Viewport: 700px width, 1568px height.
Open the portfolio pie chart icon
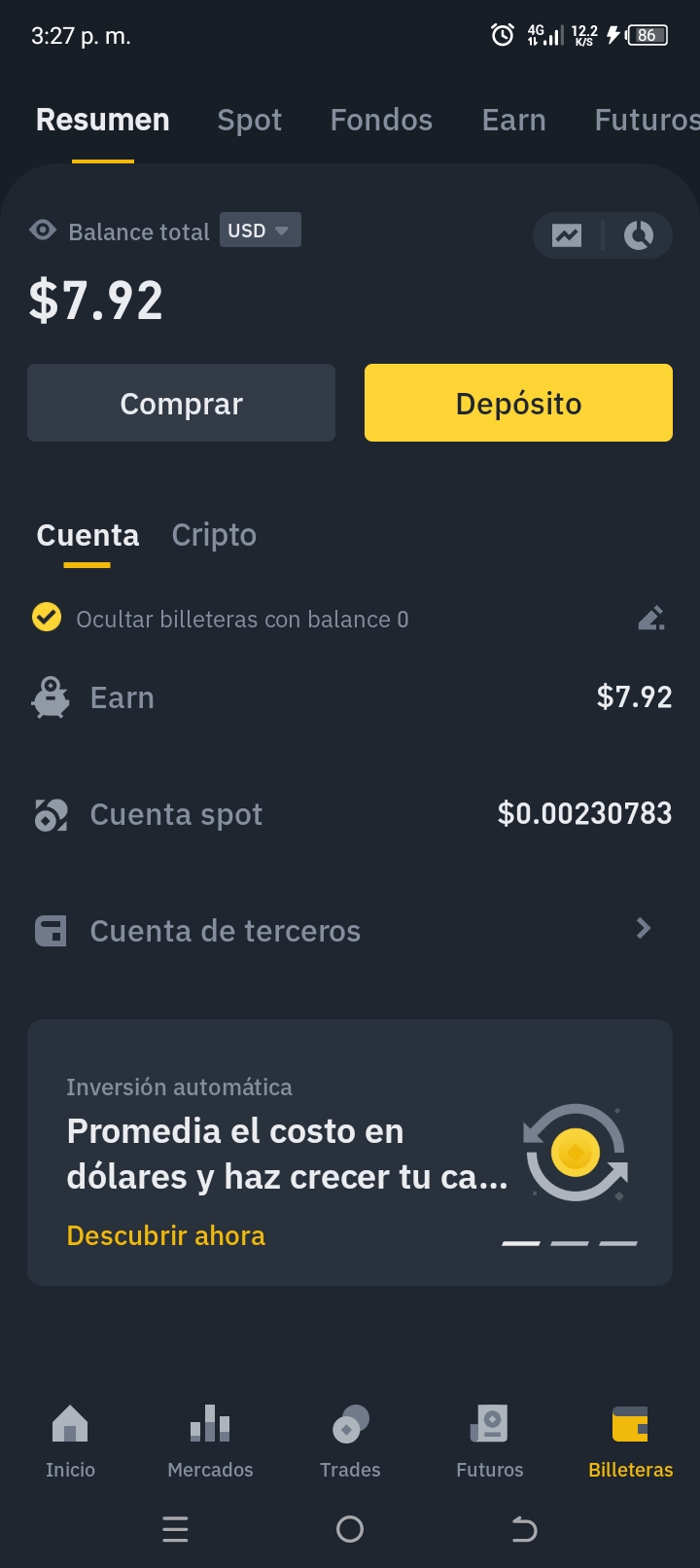(x=639, y=235)
